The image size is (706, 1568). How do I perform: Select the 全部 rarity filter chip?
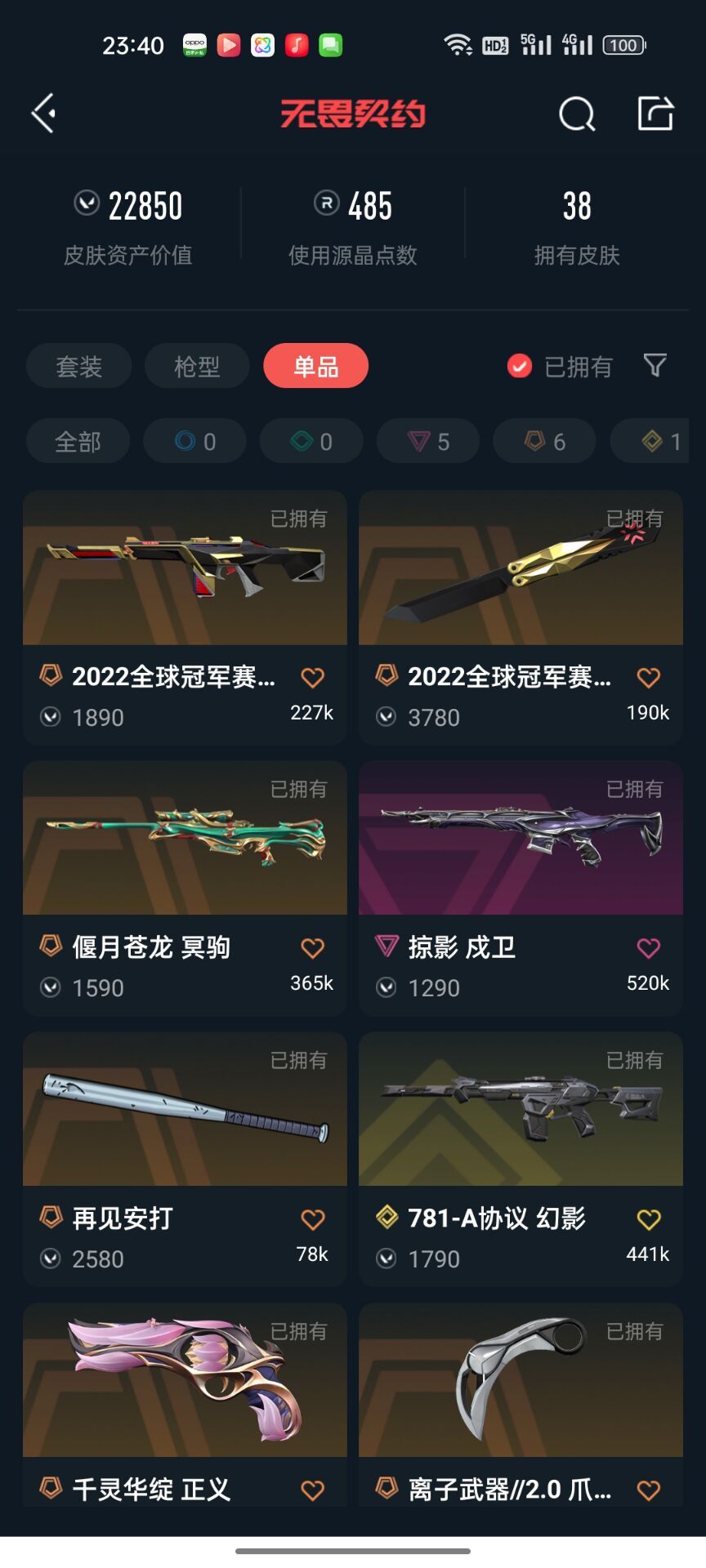point(76,441)
